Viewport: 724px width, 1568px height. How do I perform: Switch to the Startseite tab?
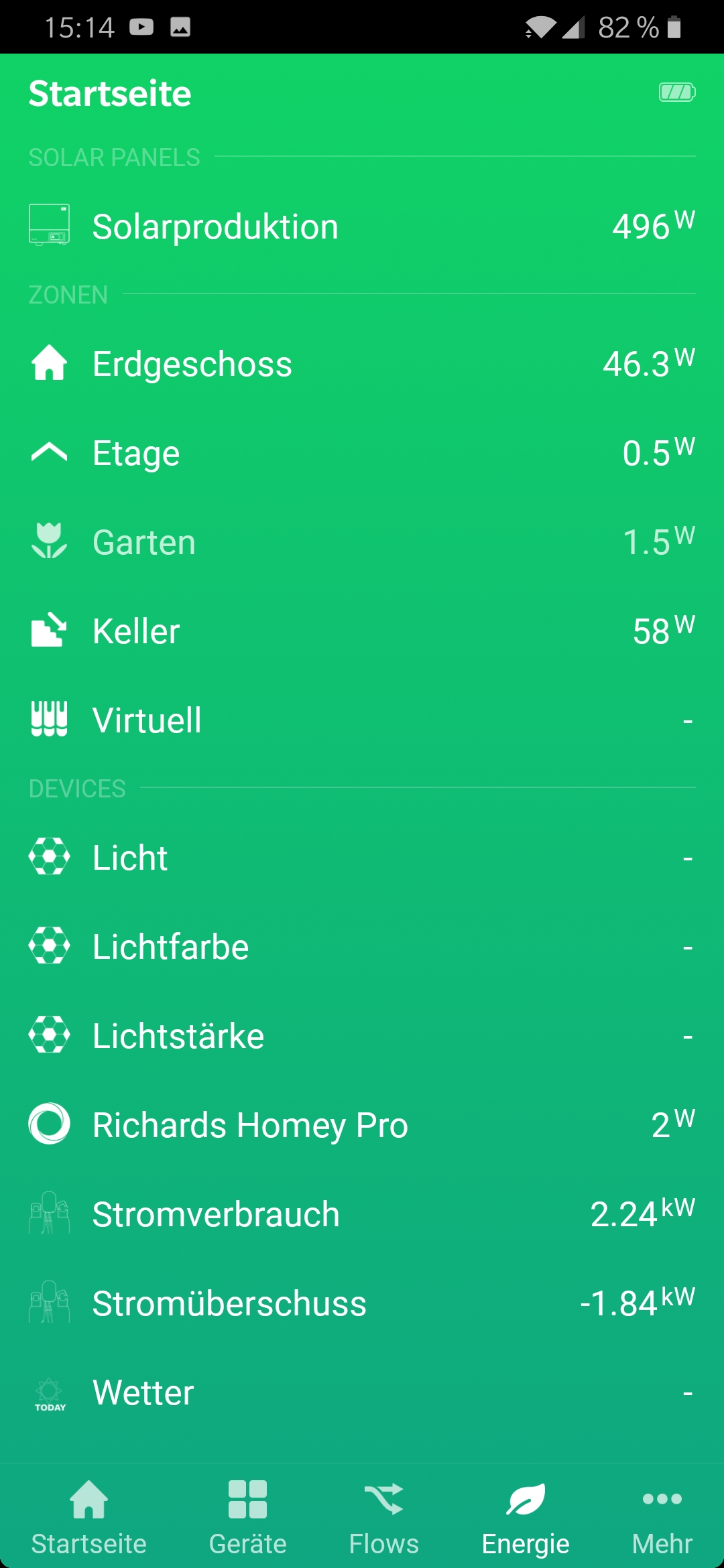89,1518
